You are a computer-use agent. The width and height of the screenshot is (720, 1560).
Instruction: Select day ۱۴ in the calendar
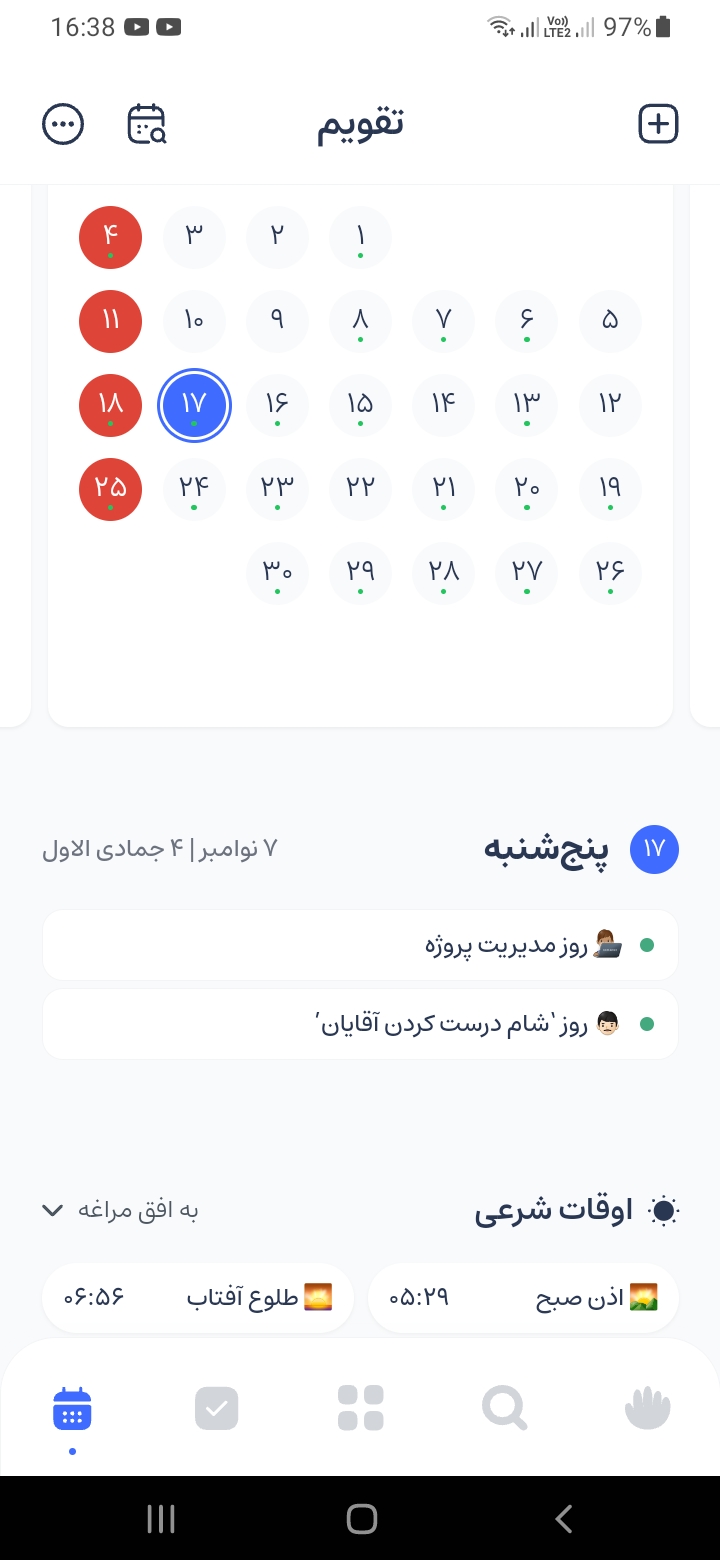pyautogui.click(x=443, y=404)
